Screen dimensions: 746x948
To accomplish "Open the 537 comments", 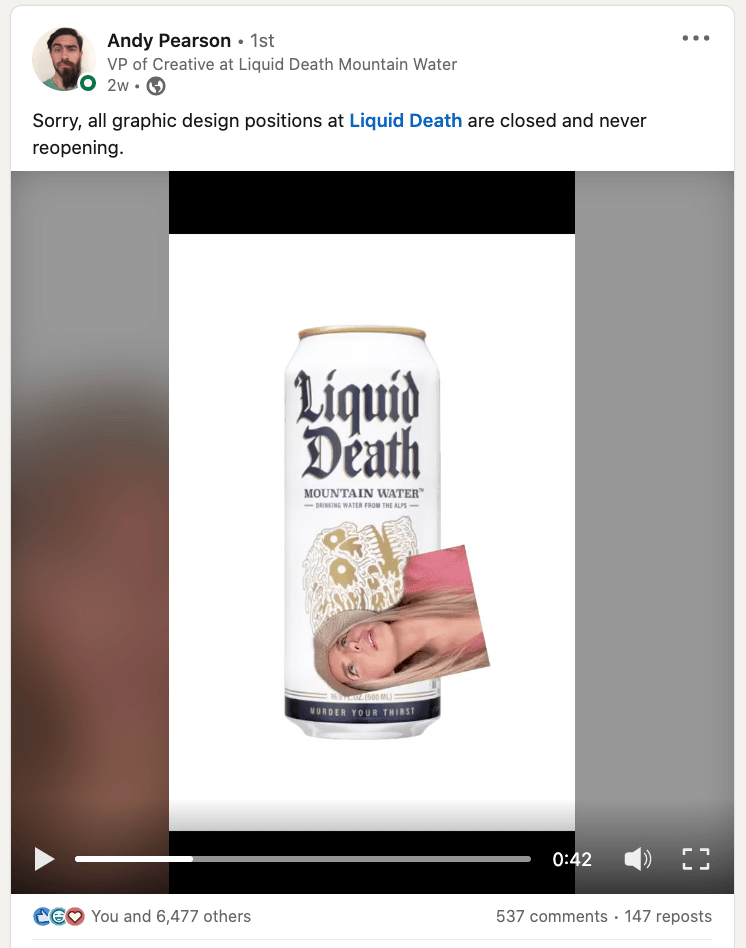I will (551, 916).
